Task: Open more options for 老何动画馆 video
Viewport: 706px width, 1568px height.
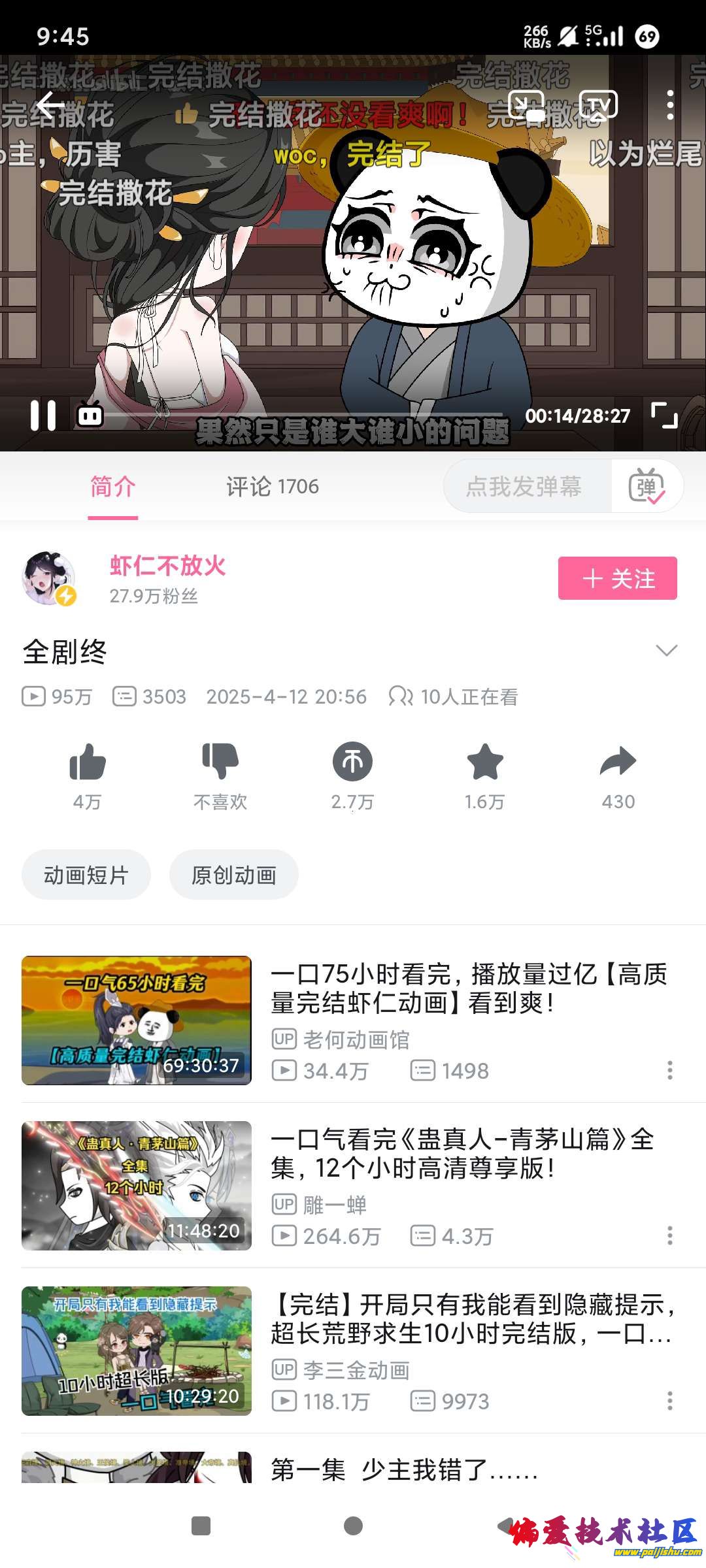Action: (x=669, y=1070)
